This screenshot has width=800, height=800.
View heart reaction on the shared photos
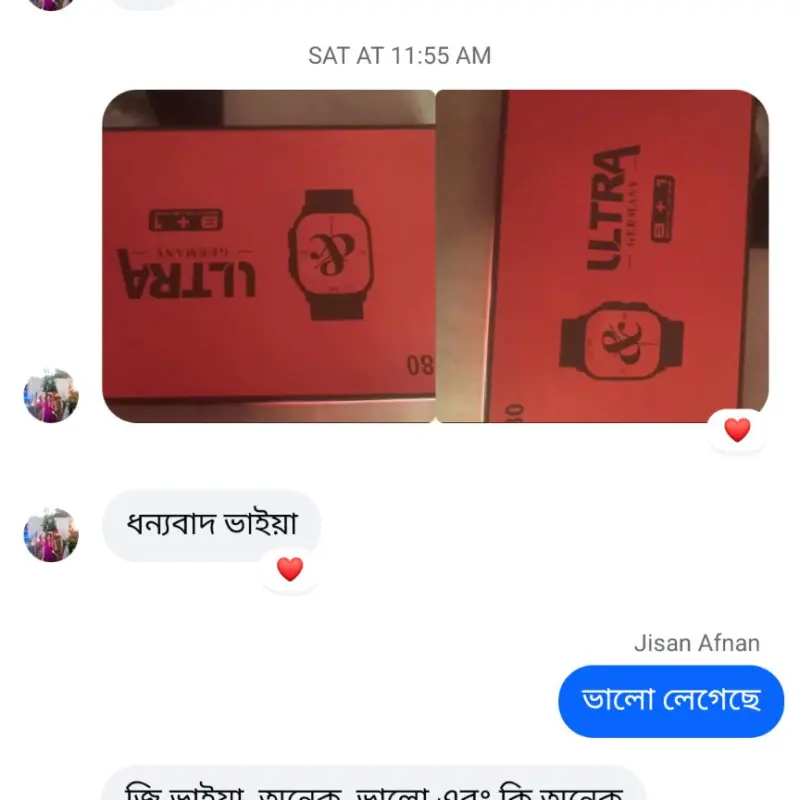coord(737,430)
